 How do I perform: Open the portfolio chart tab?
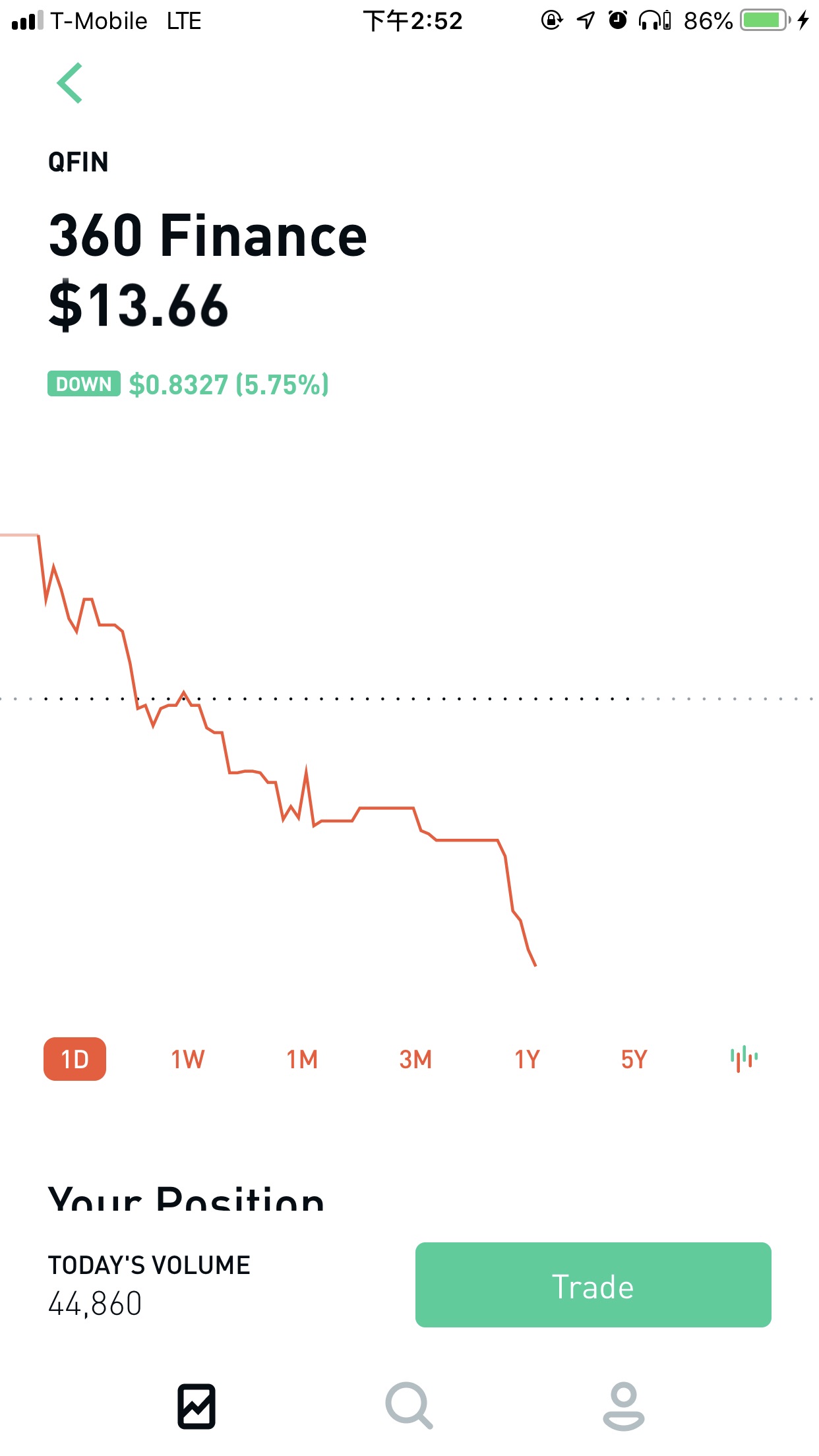point(197,1406)
